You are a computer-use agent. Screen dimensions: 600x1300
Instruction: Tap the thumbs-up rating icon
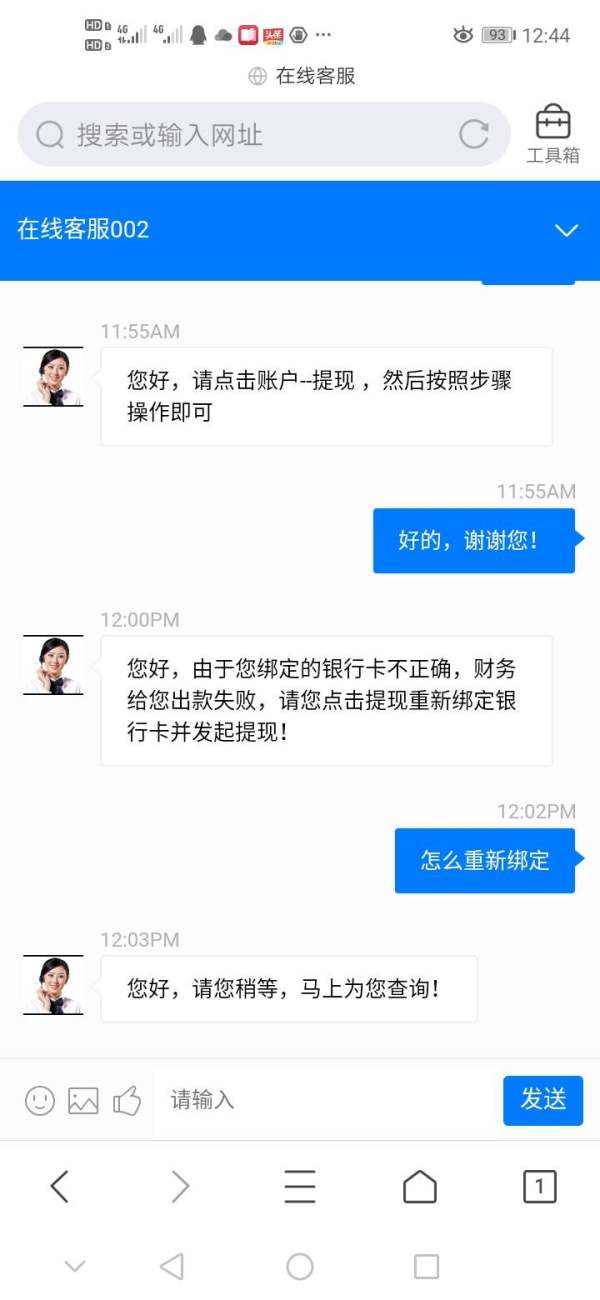[x=127, y=1100]
